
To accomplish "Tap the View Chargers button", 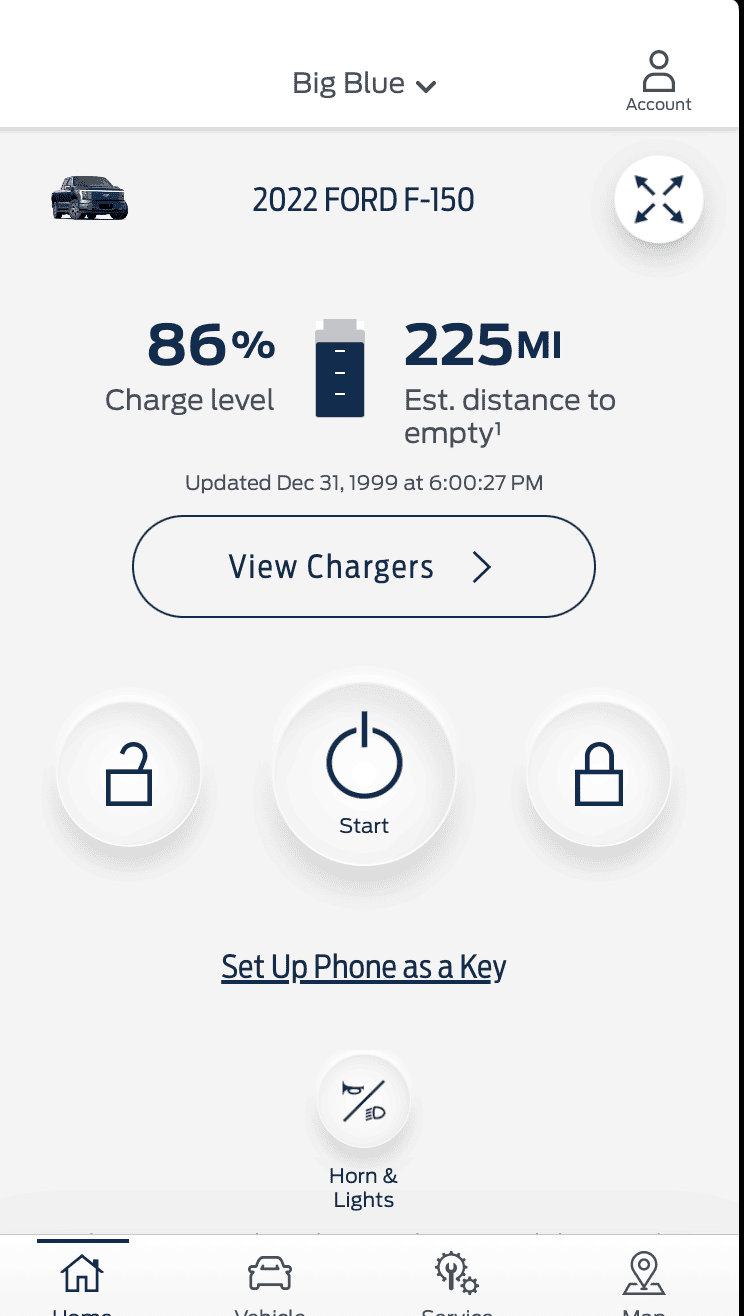I will click(x=364, y=567).
